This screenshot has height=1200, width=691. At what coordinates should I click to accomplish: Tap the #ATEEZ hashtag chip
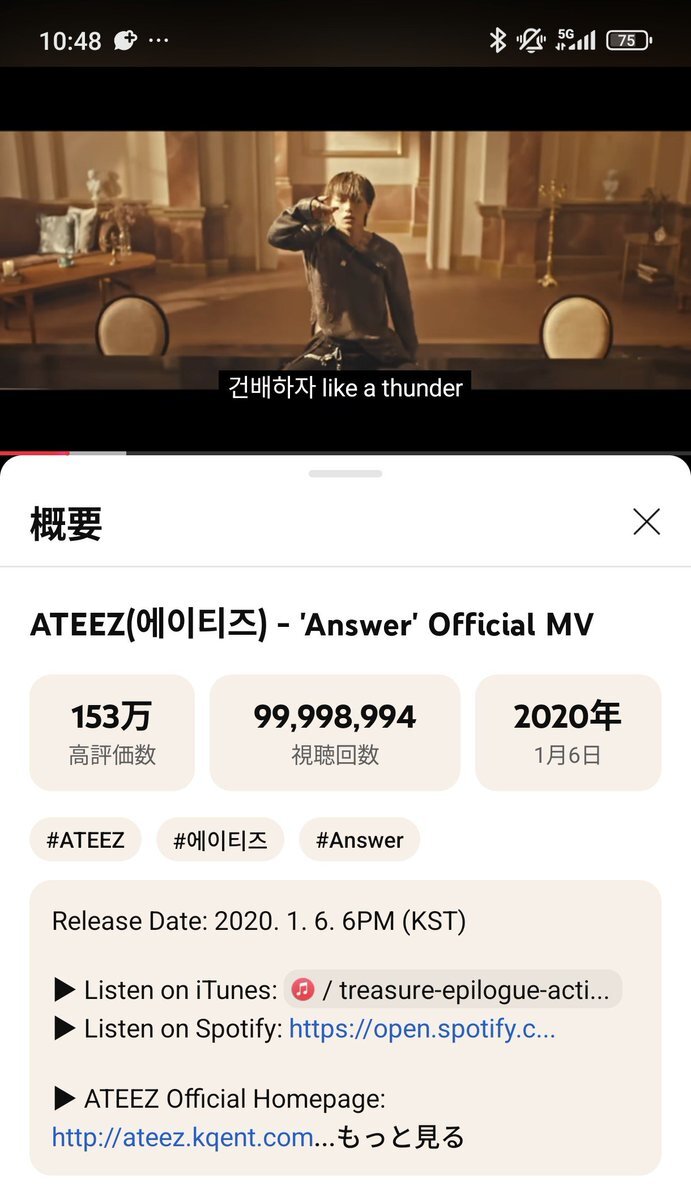coord(85,840)
